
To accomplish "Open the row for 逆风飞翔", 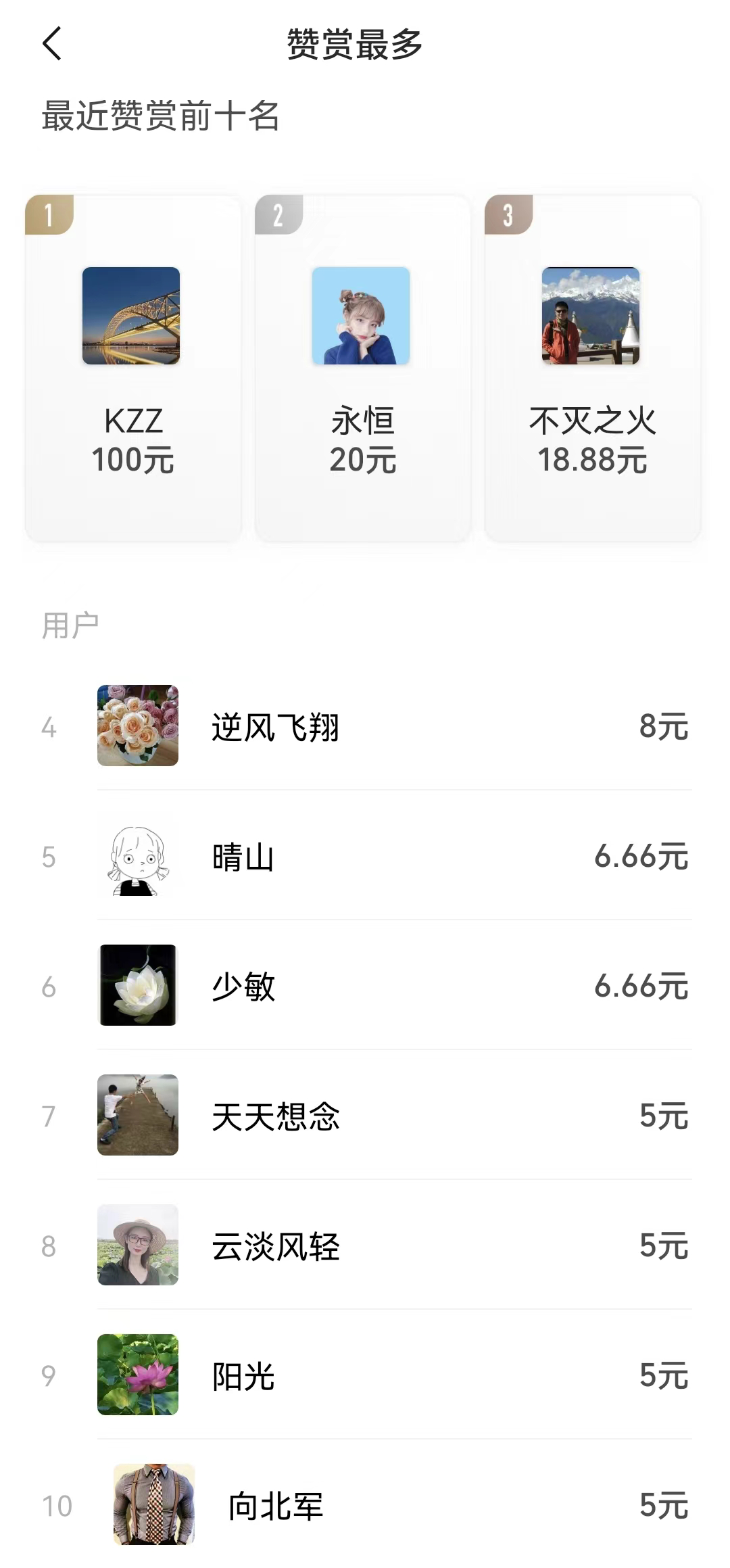I will click(392, 726).
